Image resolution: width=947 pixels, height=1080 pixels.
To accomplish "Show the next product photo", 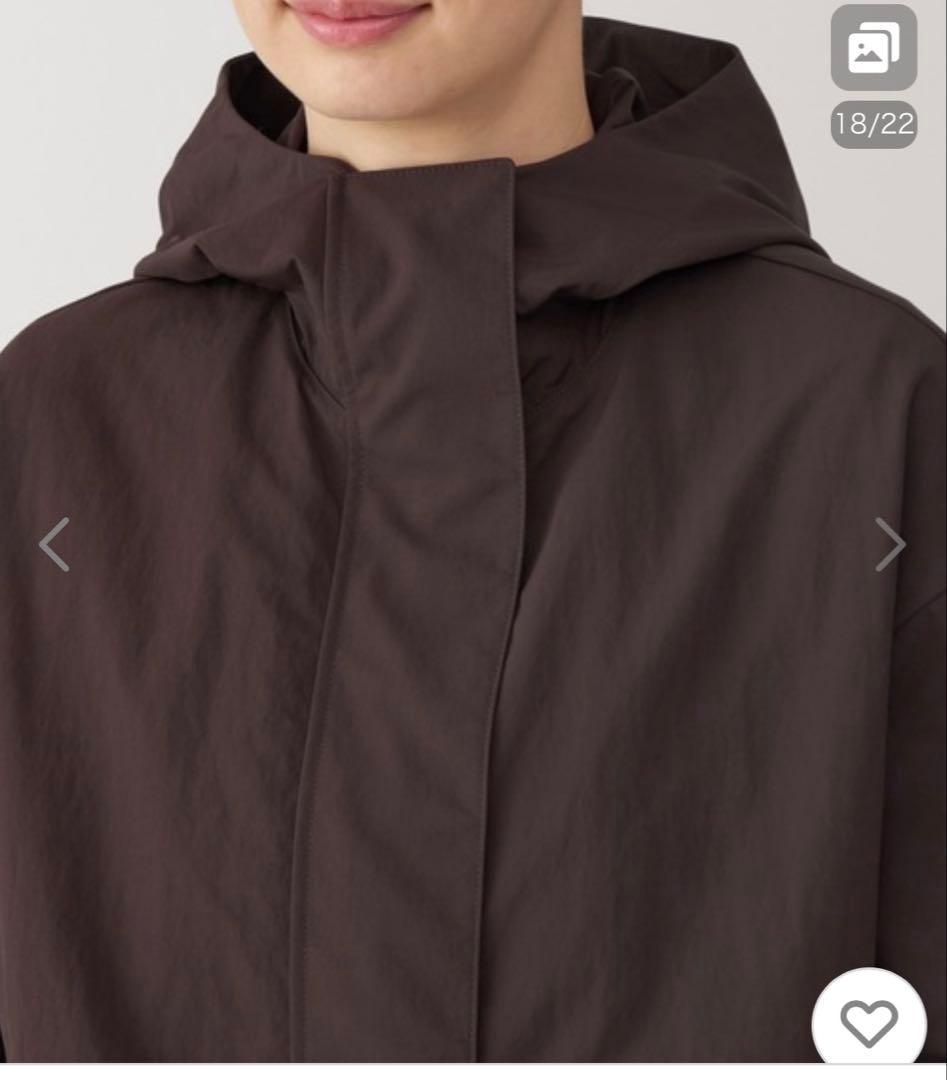I will pos(890,544).
